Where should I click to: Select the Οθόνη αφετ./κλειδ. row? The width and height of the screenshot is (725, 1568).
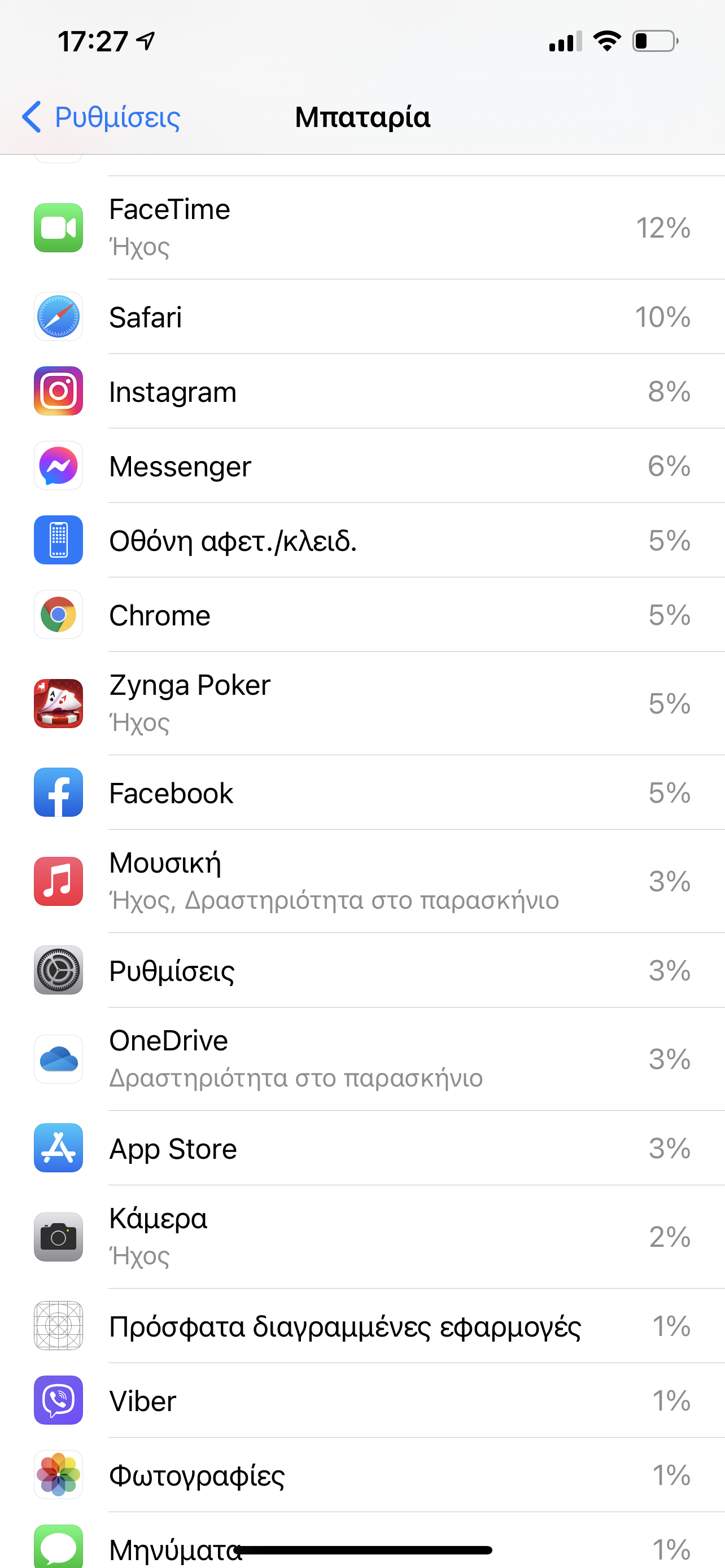pyautogui.click(x=362, y=541)
